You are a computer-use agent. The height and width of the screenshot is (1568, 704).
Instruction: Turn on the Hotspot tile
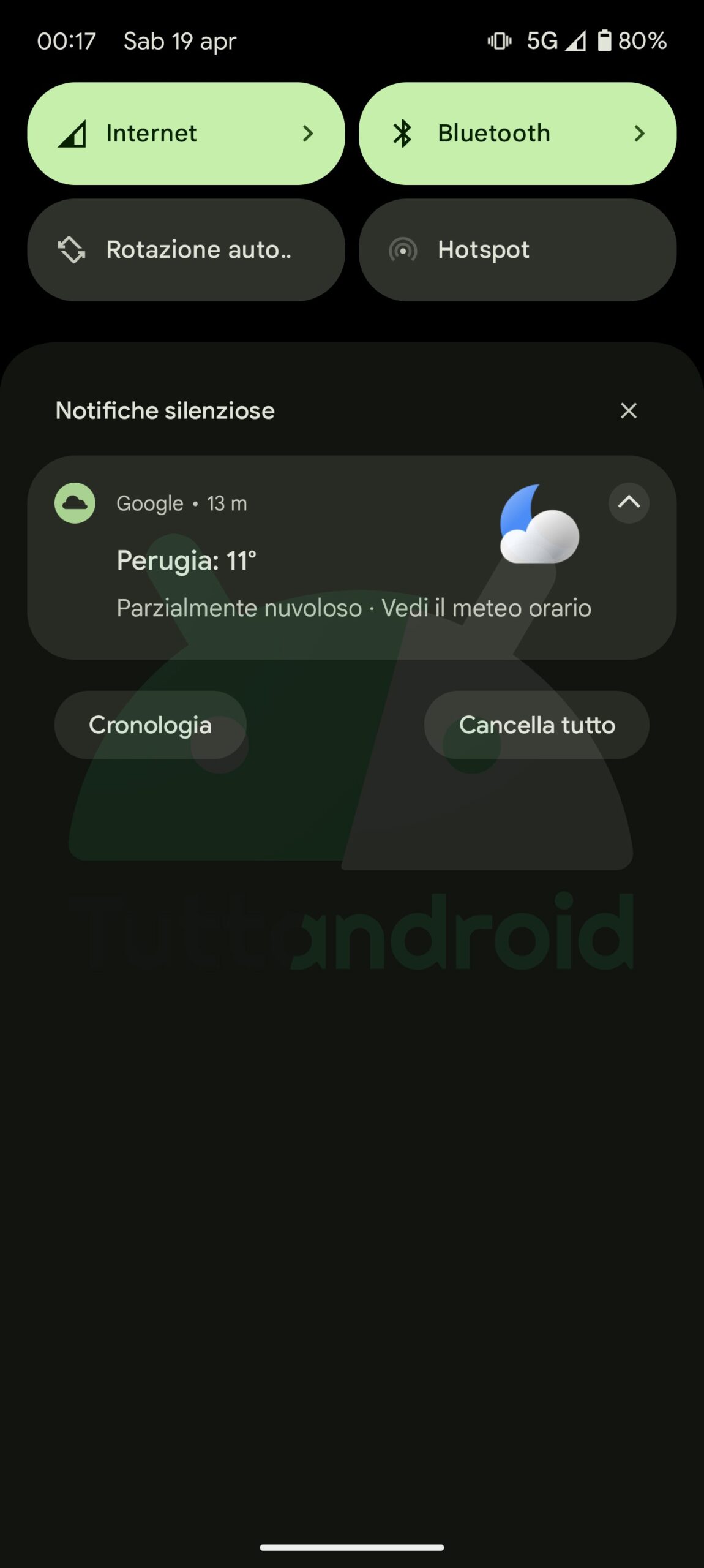click(517, 250)
